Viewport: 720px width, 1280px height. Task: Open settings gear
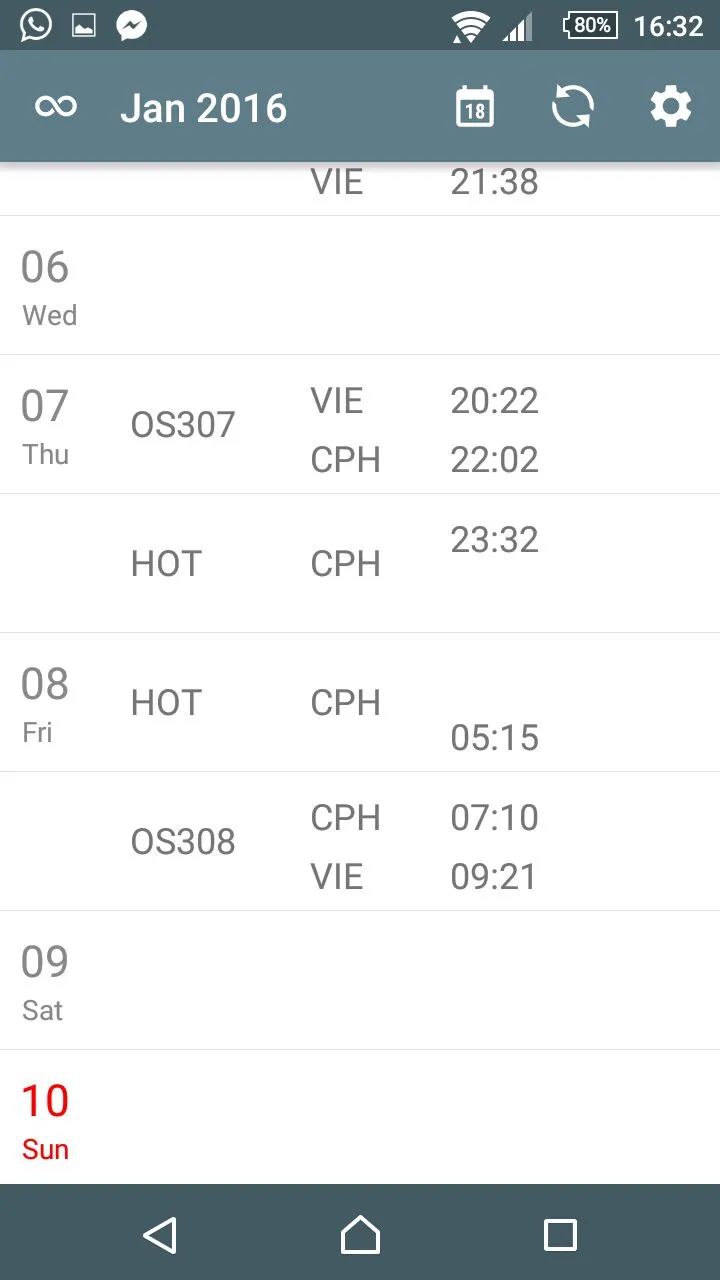click(x=670, y=106)
